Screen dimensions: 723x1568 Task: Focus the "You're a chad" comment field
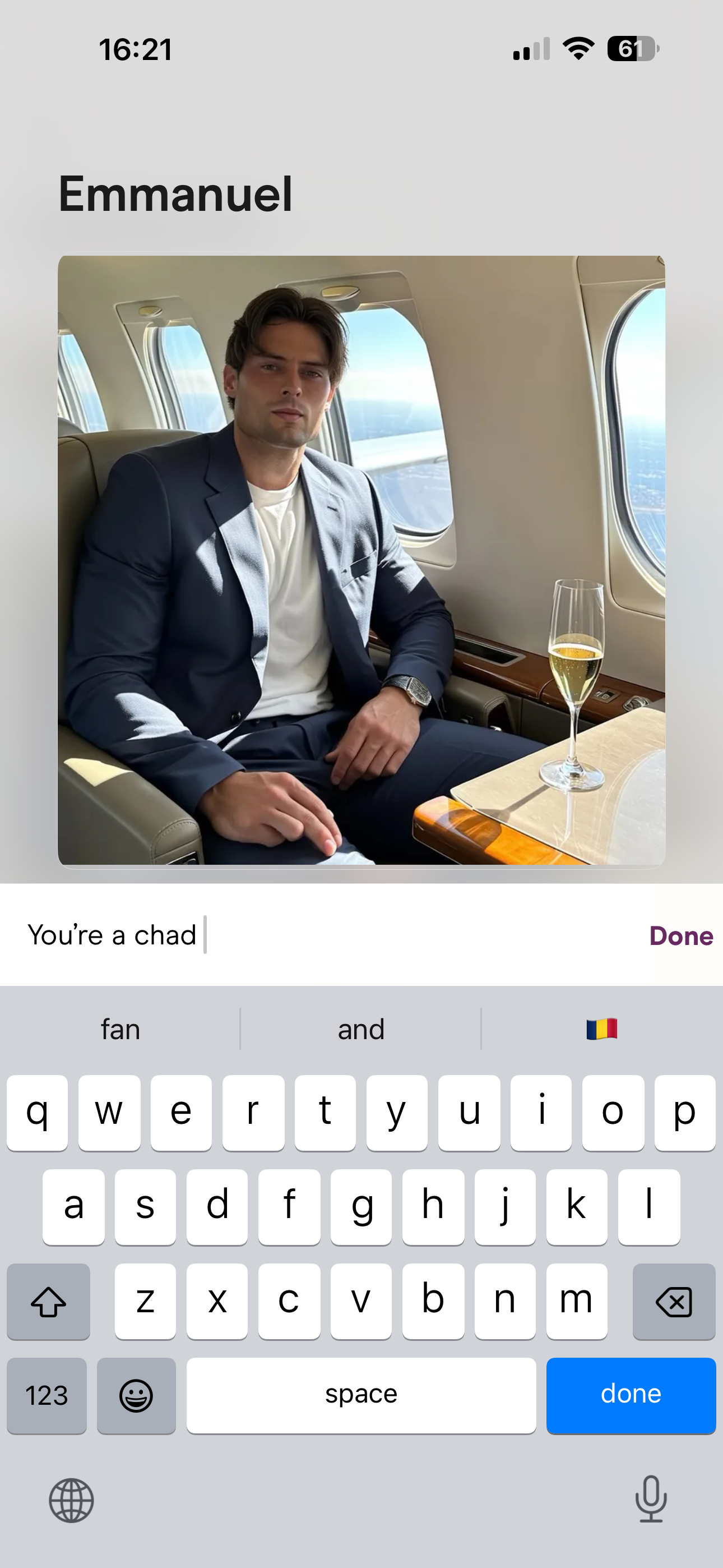(x=304, y=935)
